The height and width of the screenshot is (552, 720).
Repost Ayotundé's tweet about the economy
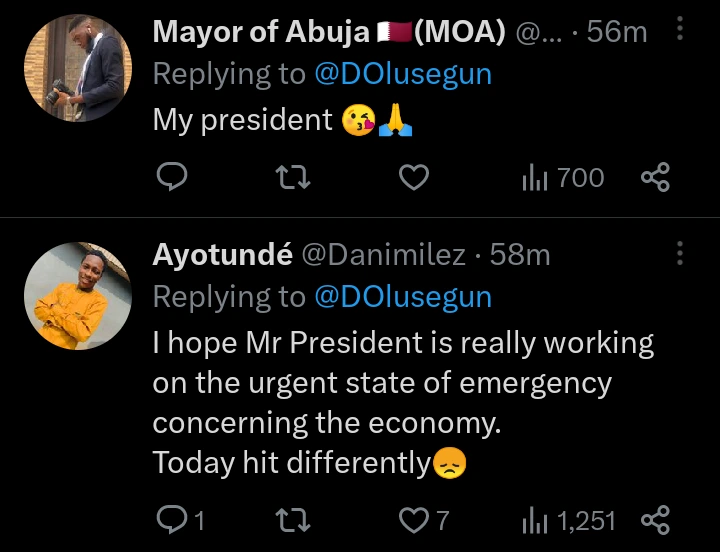coord(293,520)
